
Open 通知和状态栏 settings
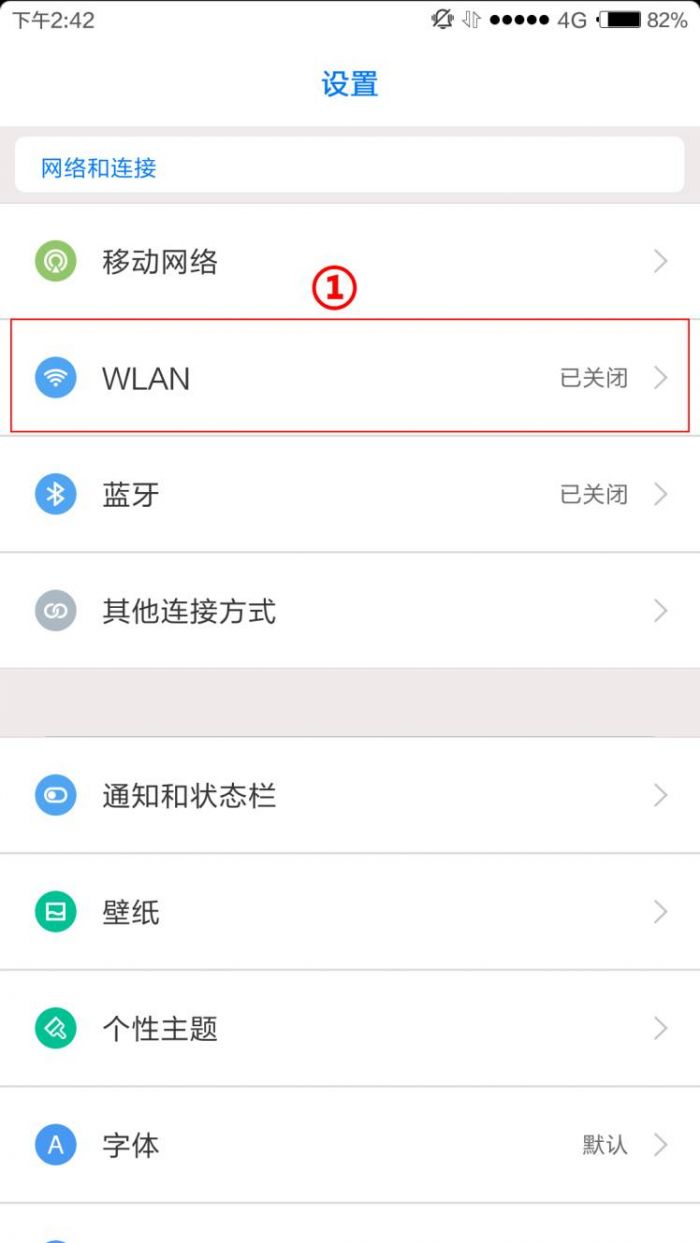click(350, 796)
